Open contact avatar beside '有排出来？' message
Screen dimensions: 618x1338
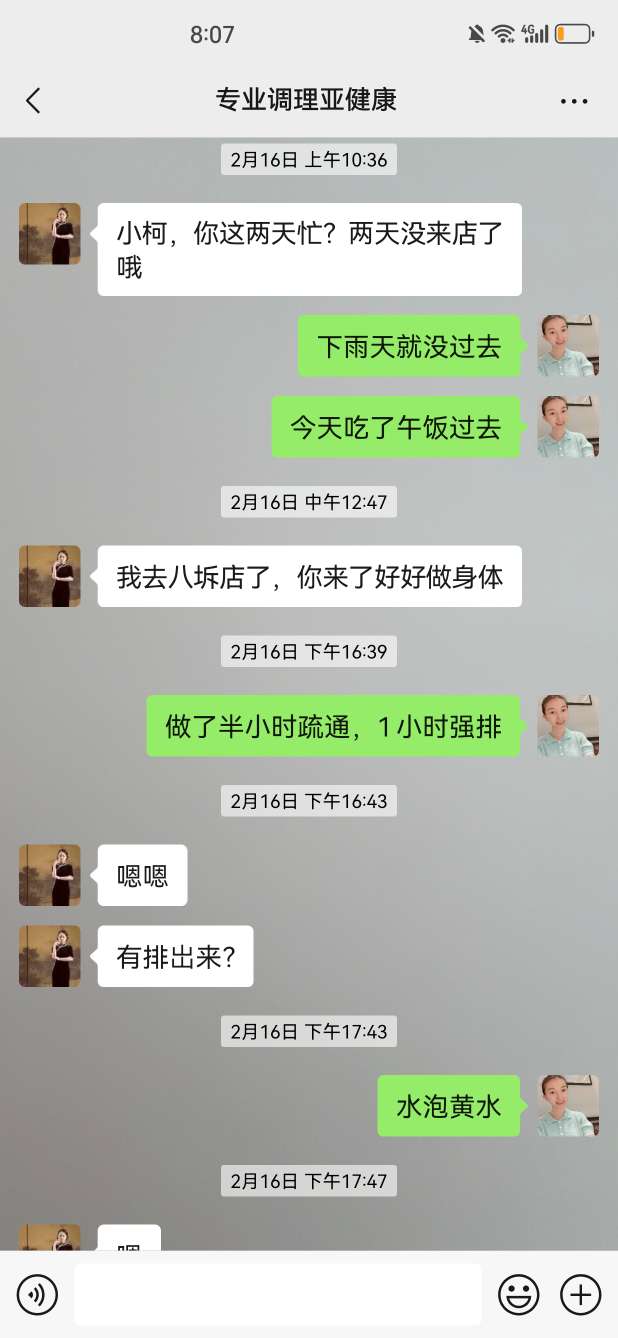coord(50,956)
